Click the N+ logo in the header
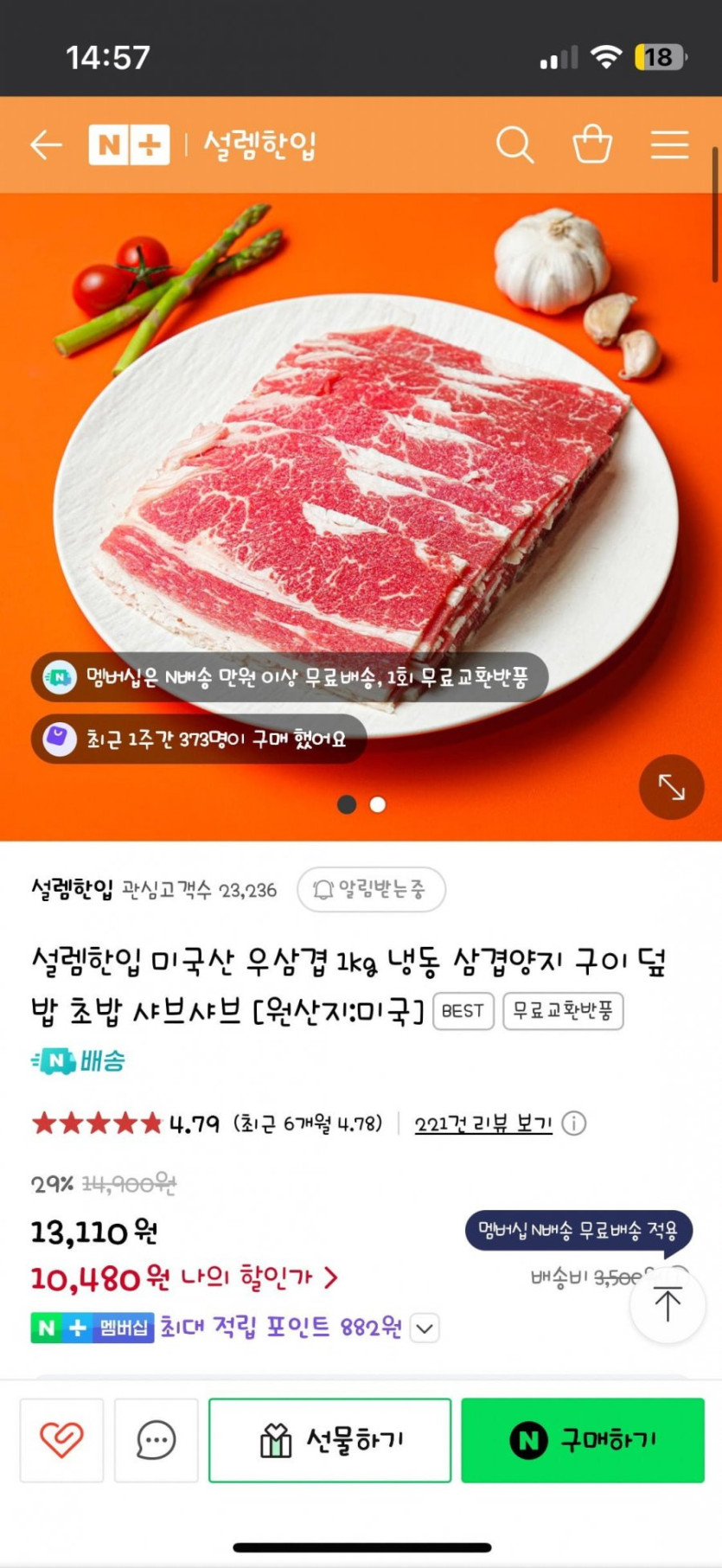This screenshot has height=1568, width=722. pyautogui.click(x=130, y=144)
